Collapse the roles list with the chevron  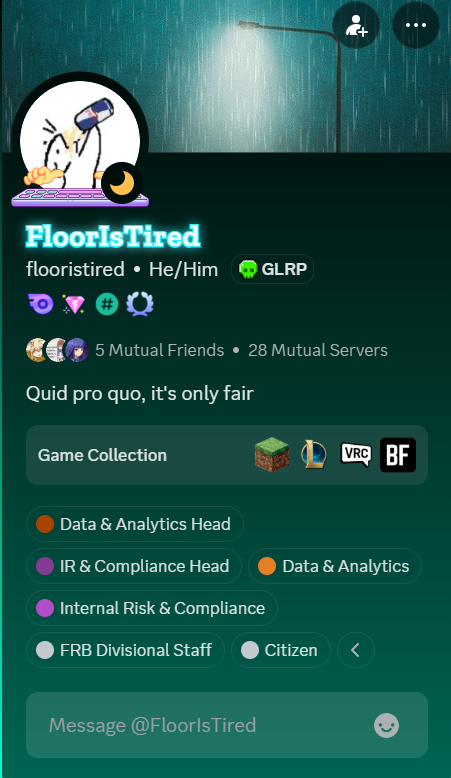tap(355, 650)
